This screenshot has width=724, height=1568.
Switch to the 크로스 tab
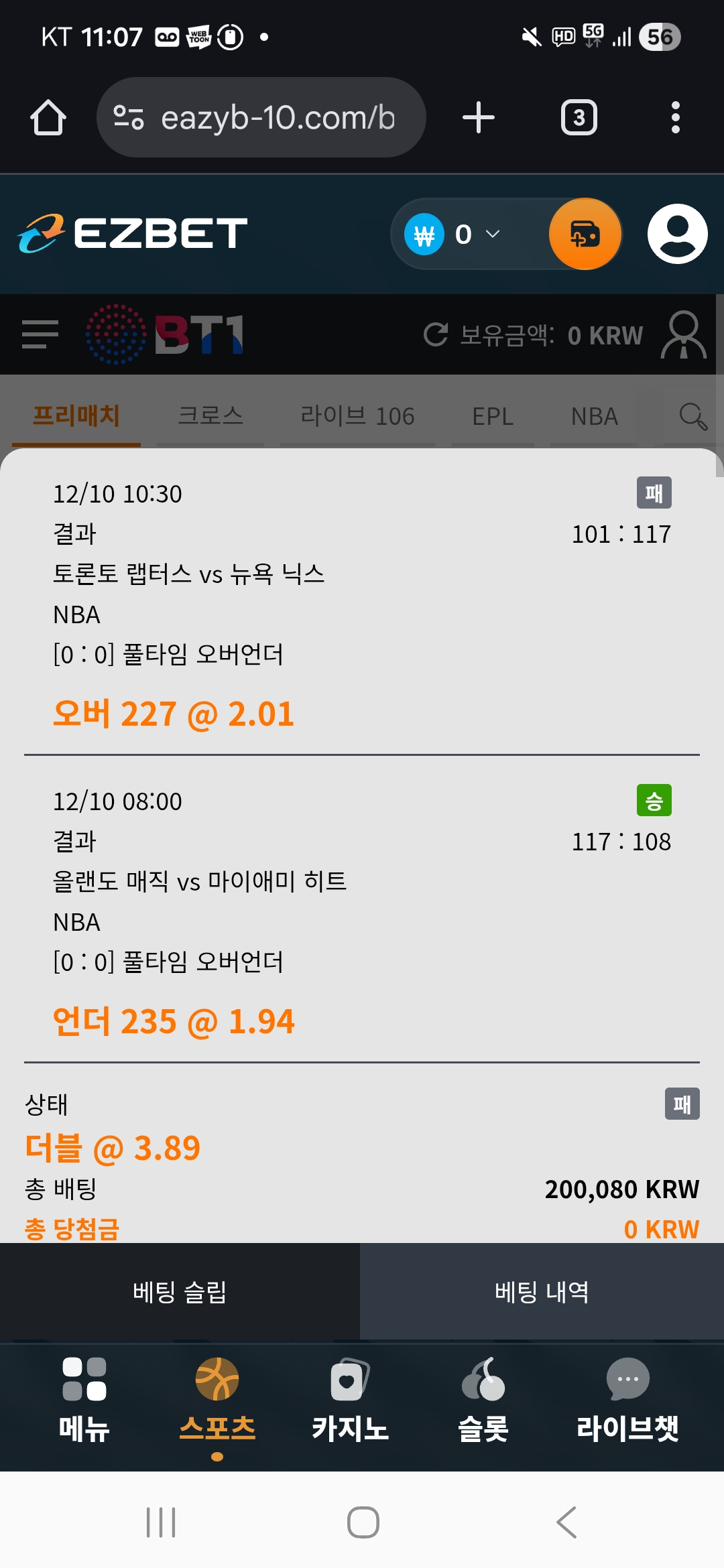(210, 416)
